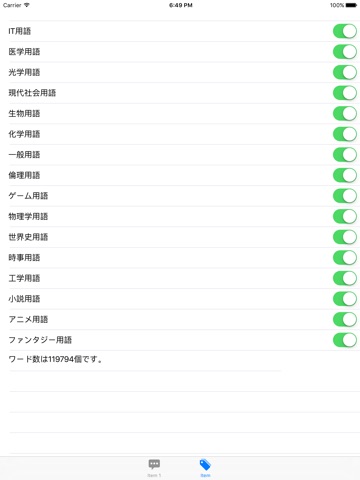Toggle the 小説用語 switch
The width and height of the screenshot is (360, 480).
click(x=345, y=299)
